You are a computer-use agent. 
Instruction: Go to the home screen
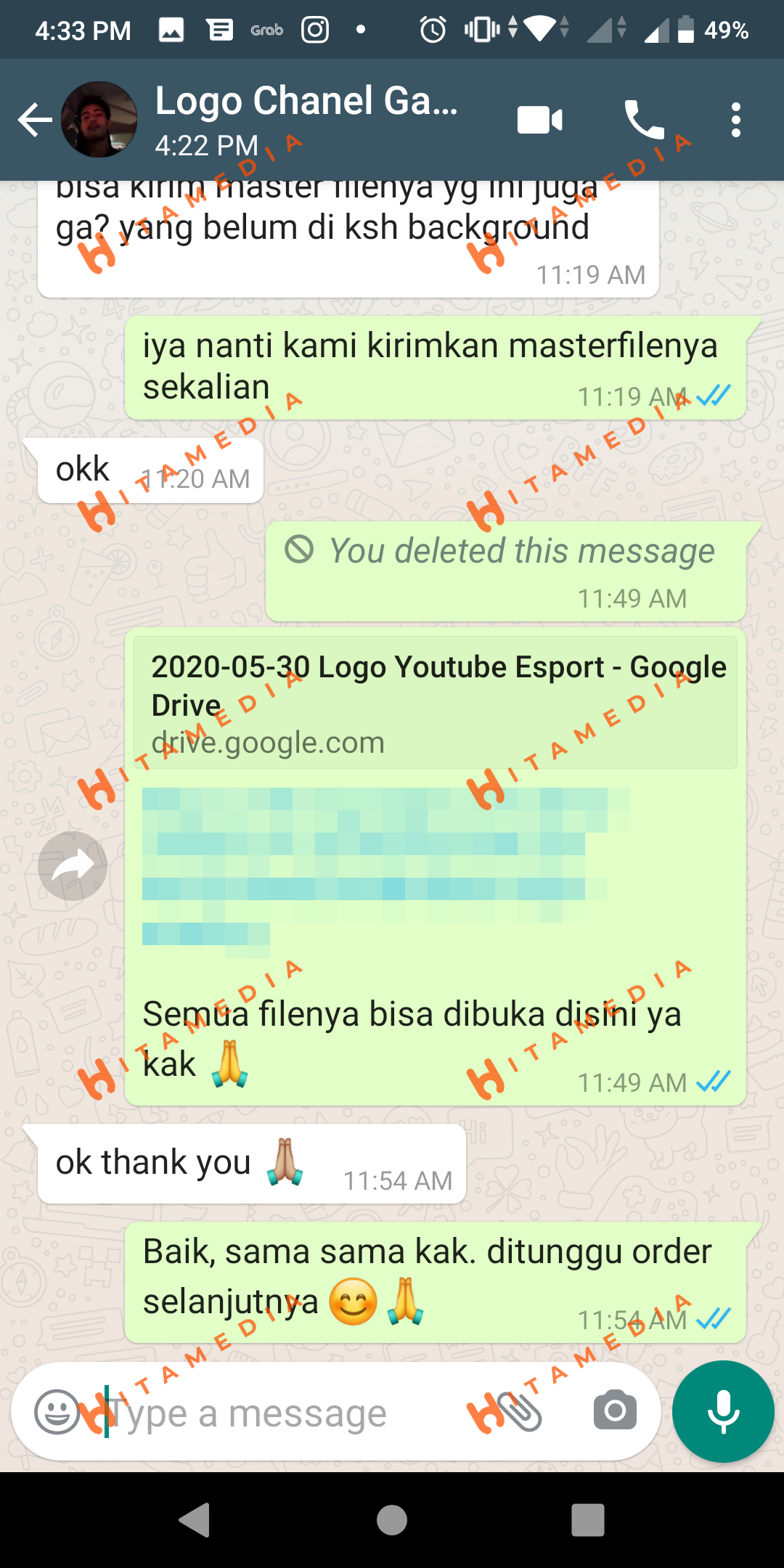pos(392,1520)
